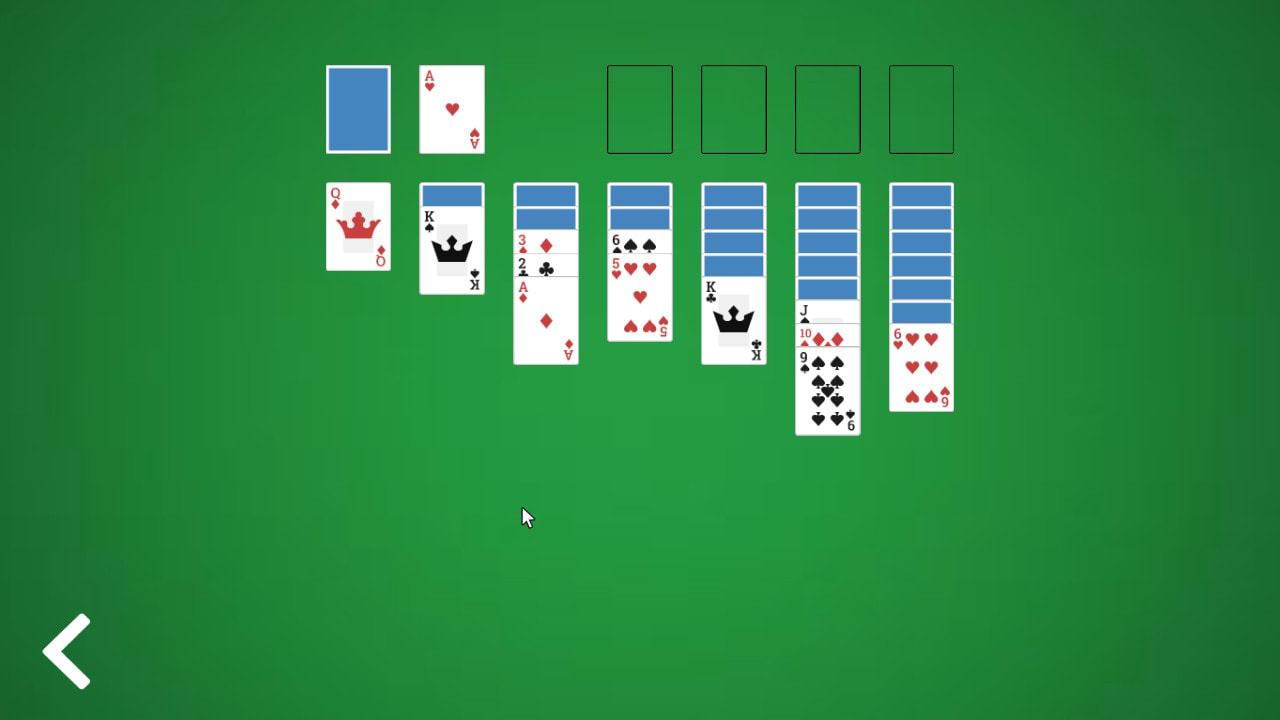Draw a card from the stock pile
The height and width of the screenshot is (720, 1280).
[358, 109]
